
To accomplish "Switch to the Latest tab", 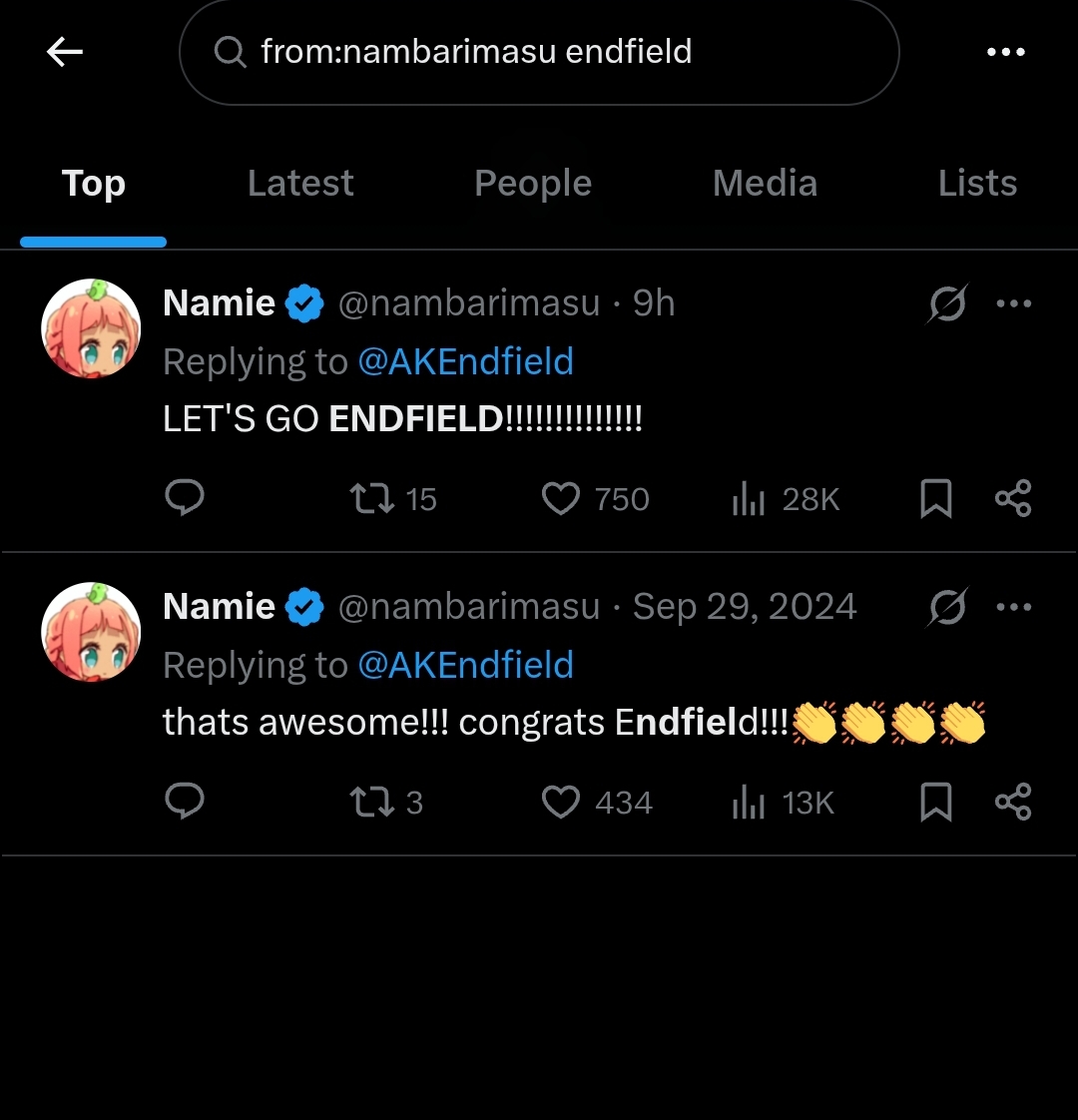I will 300,184.
